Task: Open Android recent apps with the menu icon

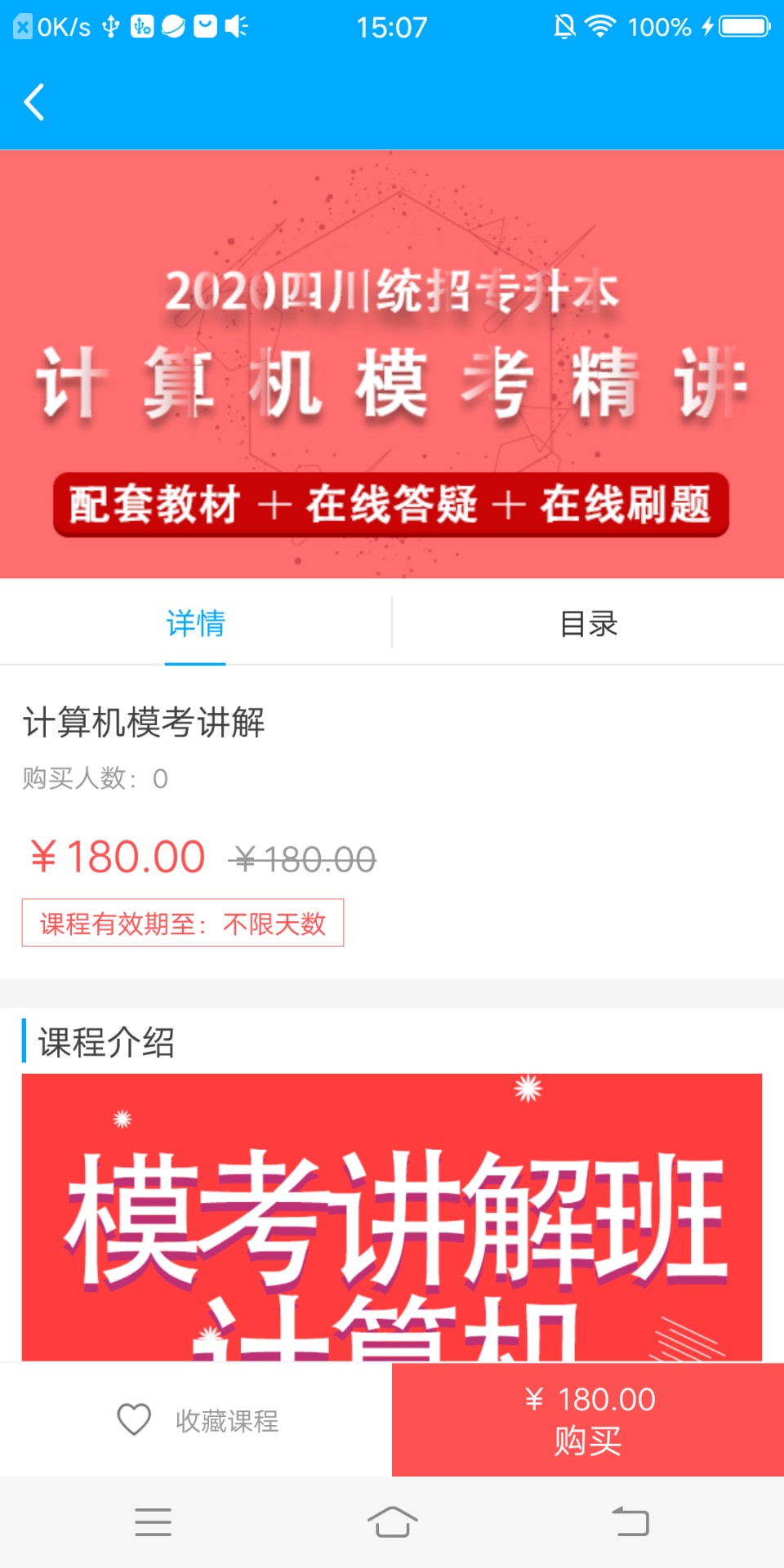Action: [x=152, y=1522]
